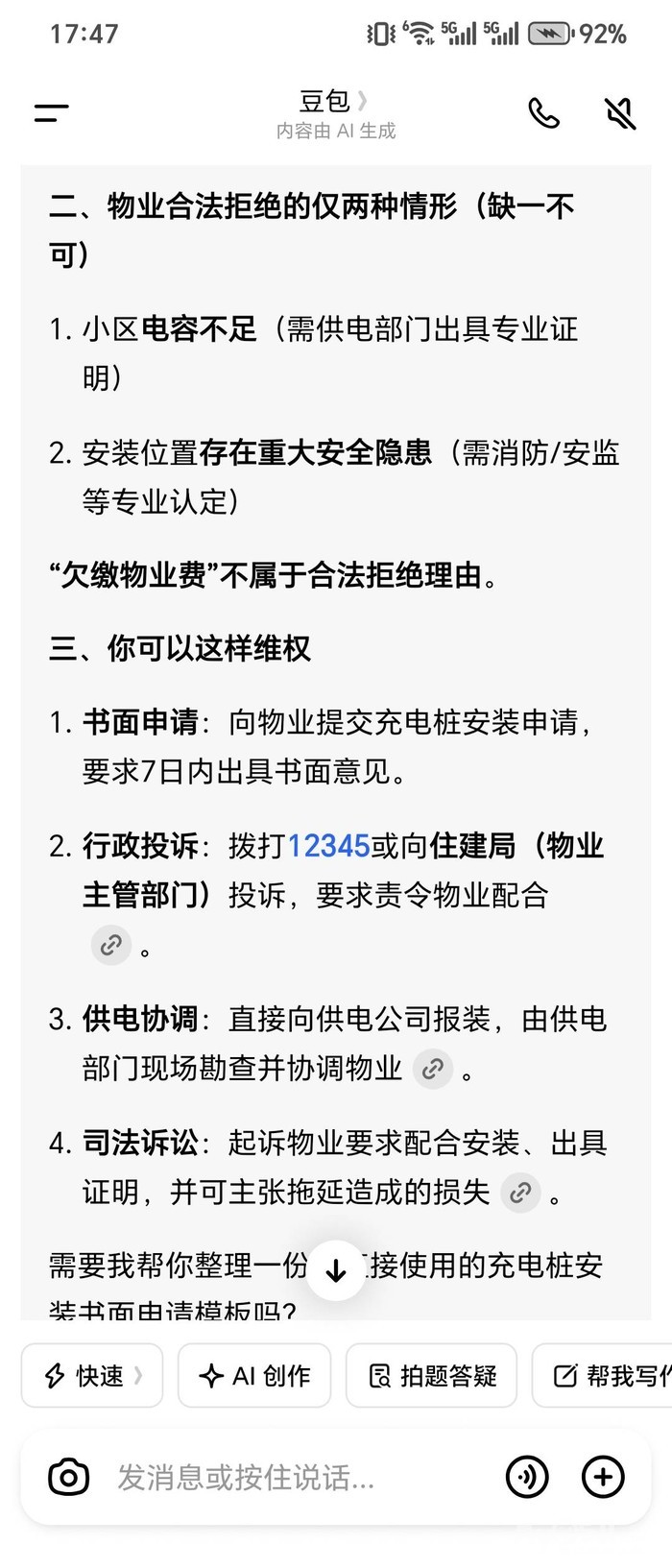Open source link after 供电协调 item
672x1568 pixels.
tap(432, 1068)
